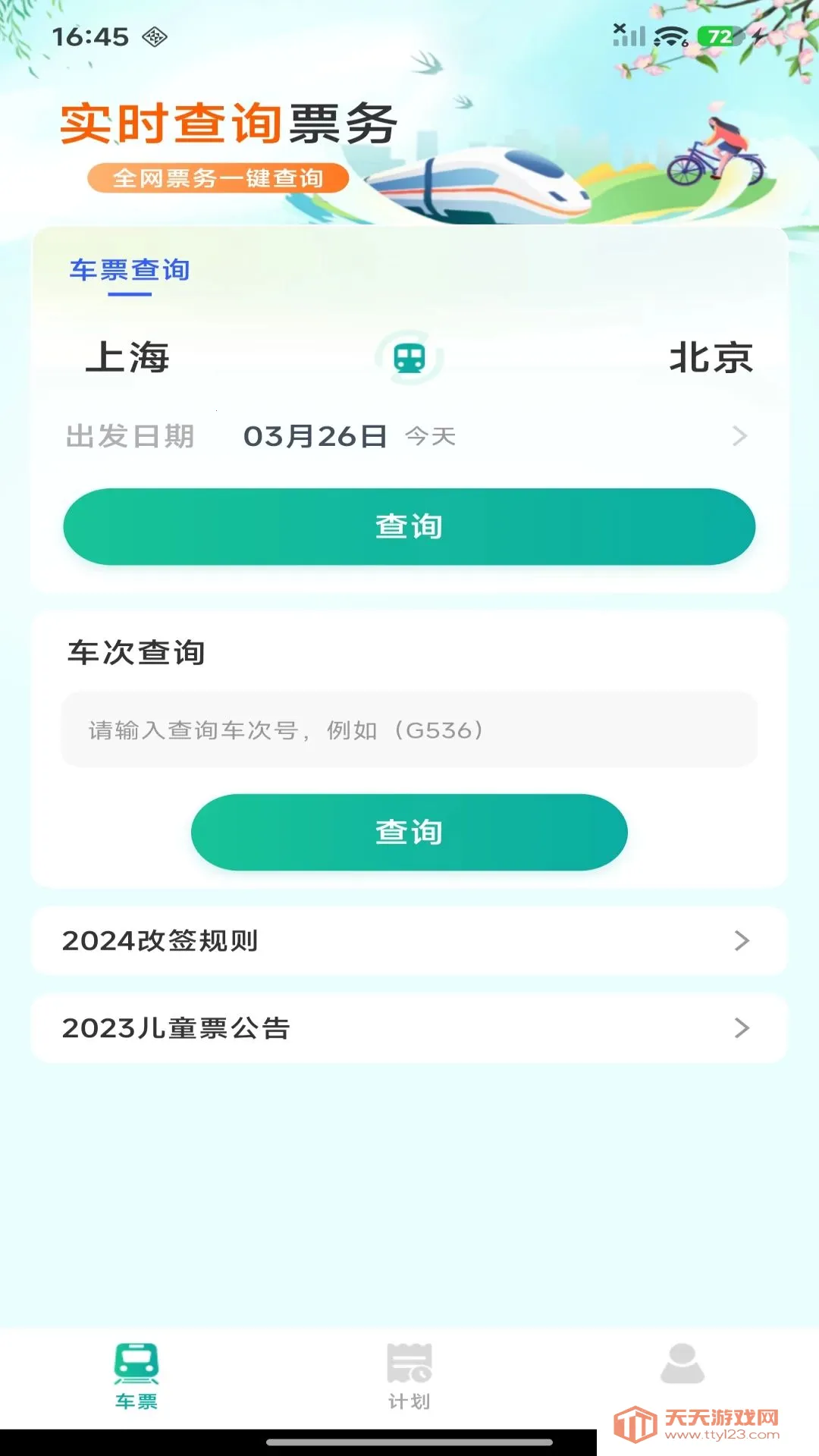819x1456 pixels.
Task: Toggle today's date 03月26日
Action: 316,435
